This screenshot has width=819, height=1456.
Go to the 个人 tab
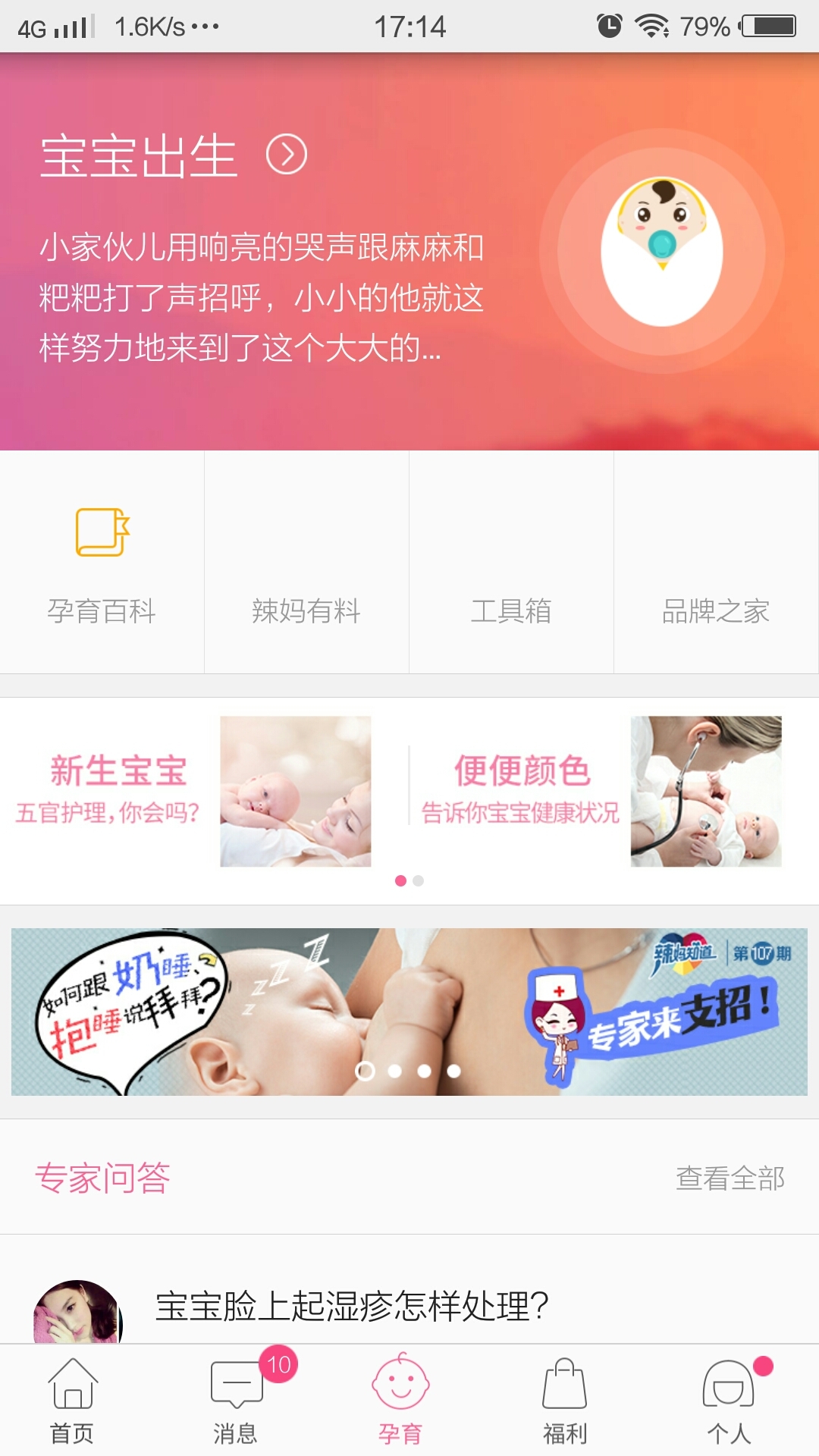[729, 1401]
